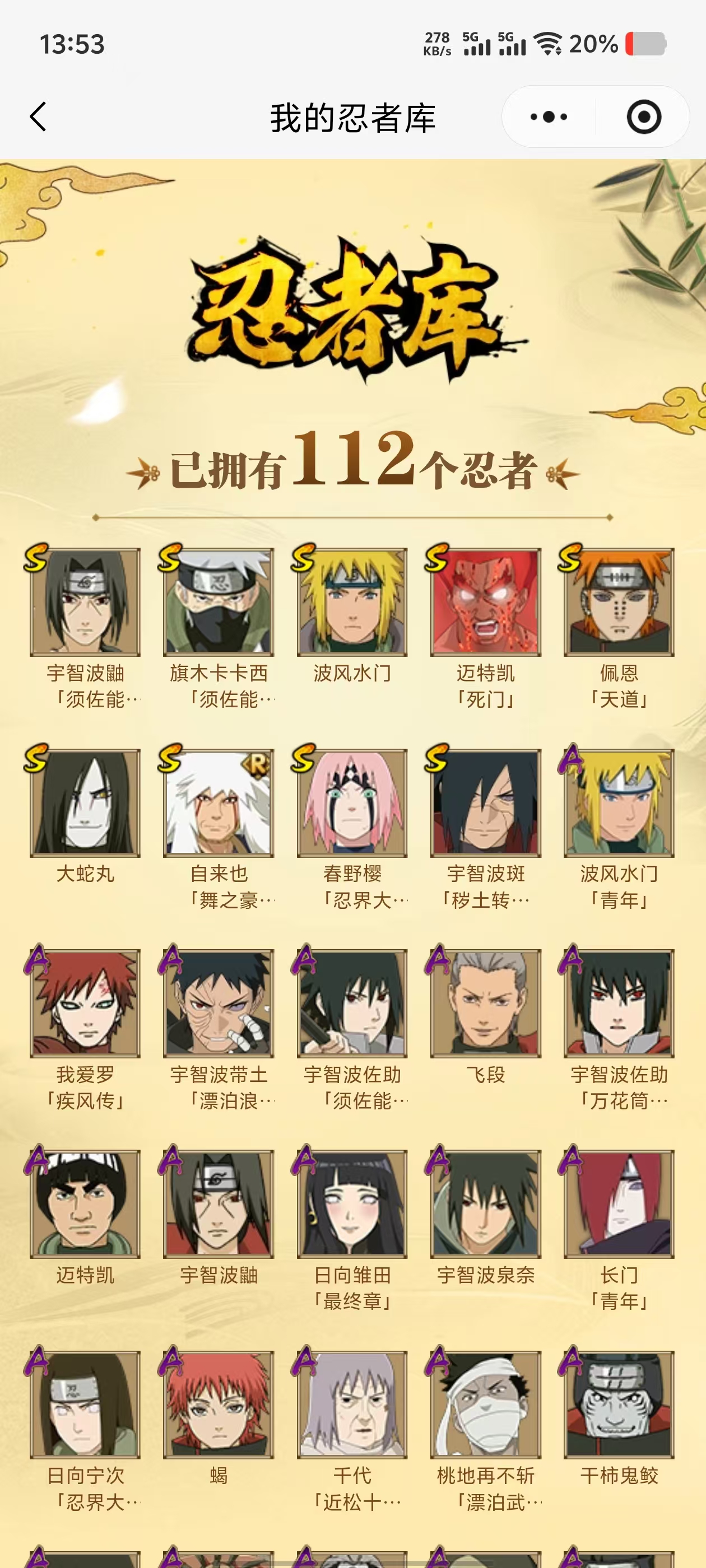Tap the 蝎 ninja tile
This screenshot has width=706, height=1568.
click(219, 1404)
